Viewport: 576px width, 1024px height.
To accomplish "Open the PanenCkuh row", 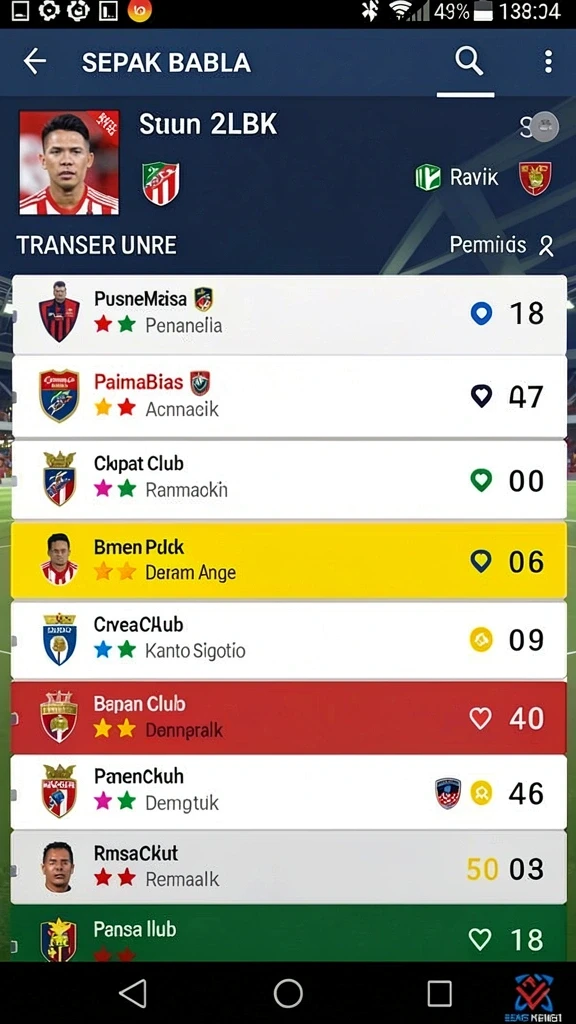I will tap(289, 792).
